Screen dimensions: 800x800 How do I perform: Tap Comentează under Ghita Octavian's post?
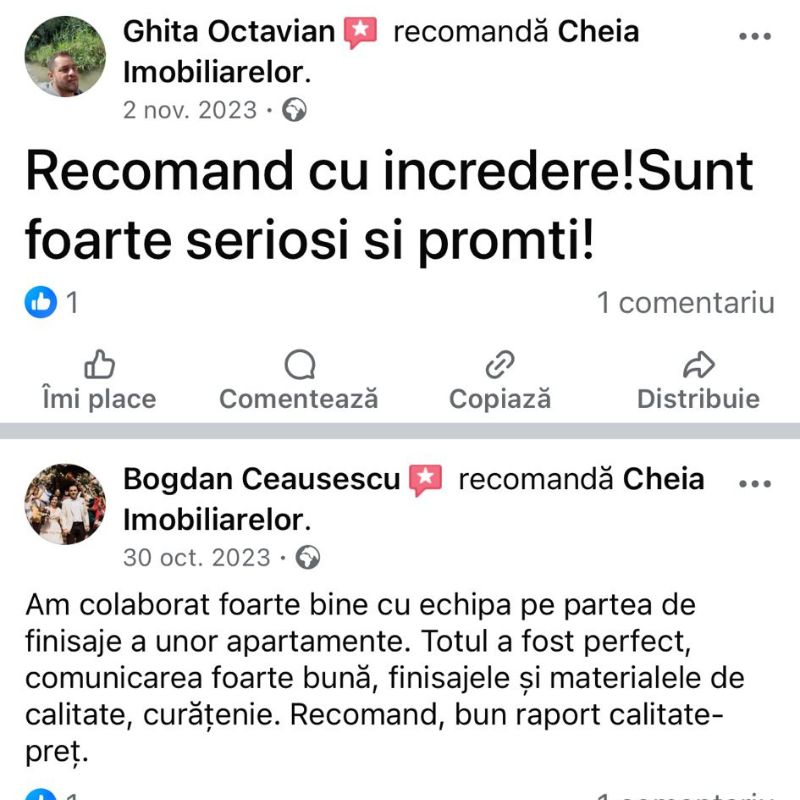tap(299, 381)
